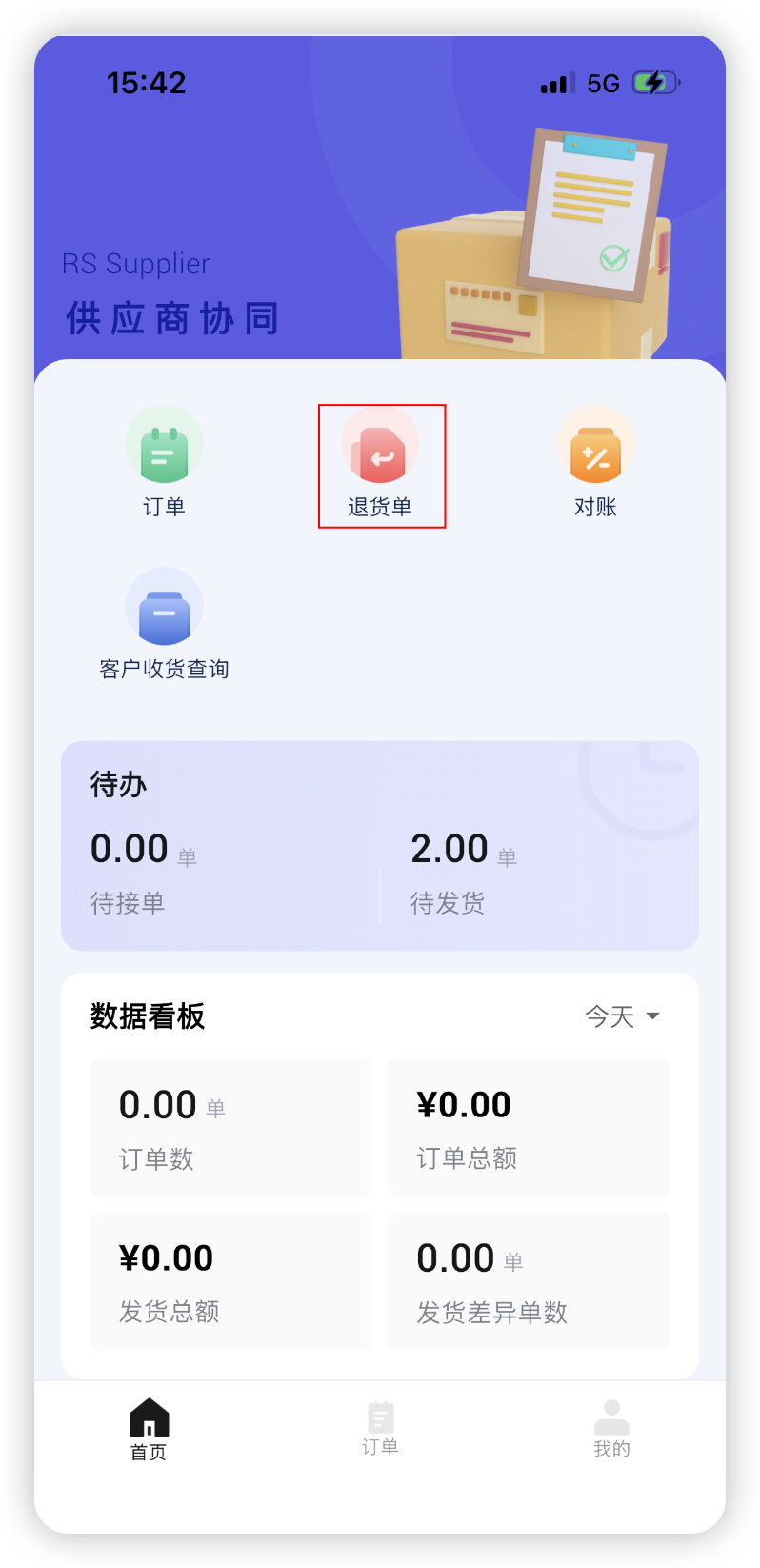Expand the 今天 date dropdown
Screen dimensions: 760x1568
(x=622, y=1016)
